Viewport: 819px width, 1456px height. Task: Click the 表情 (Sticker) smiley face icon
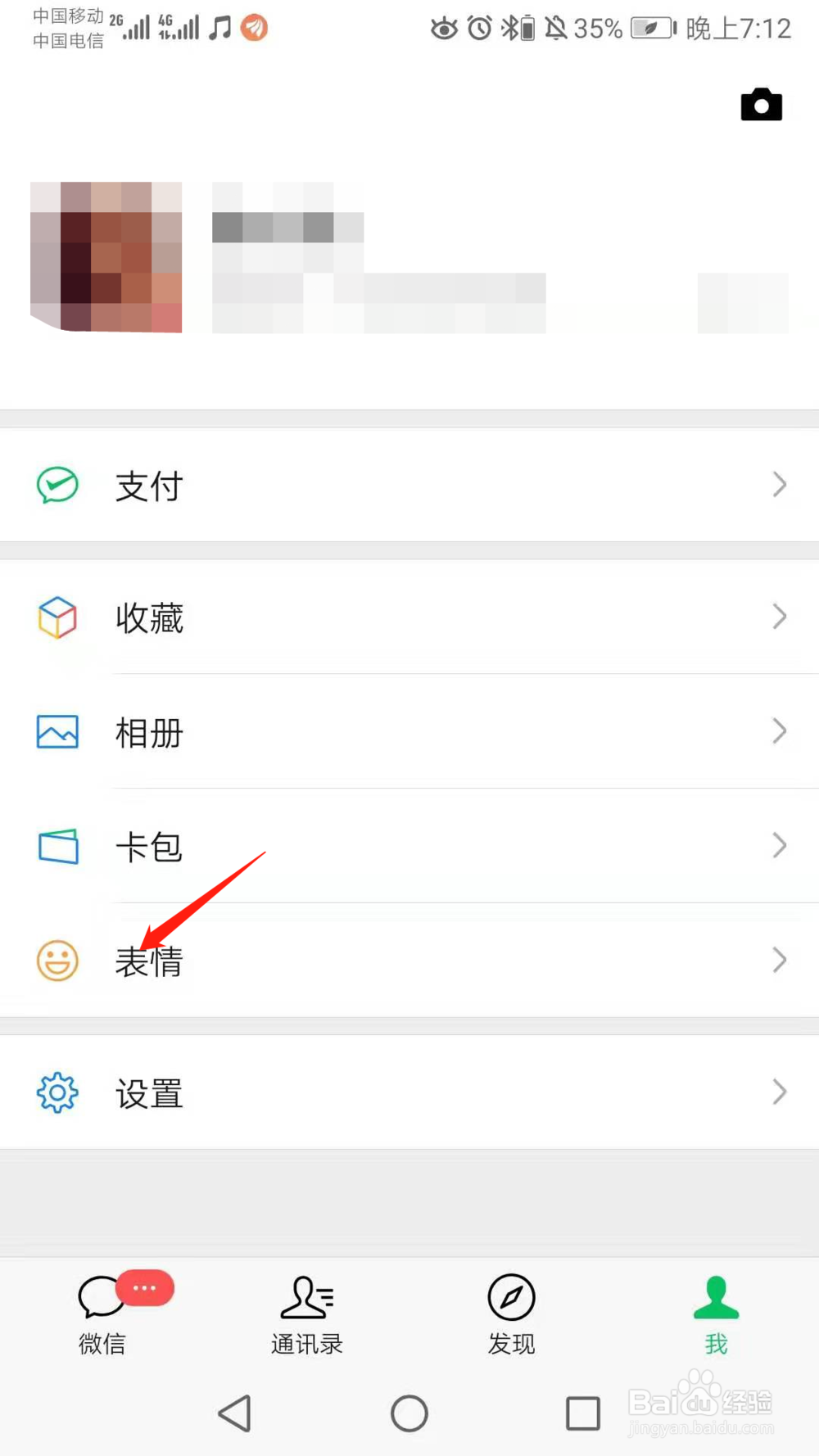[x=56, y=961]
